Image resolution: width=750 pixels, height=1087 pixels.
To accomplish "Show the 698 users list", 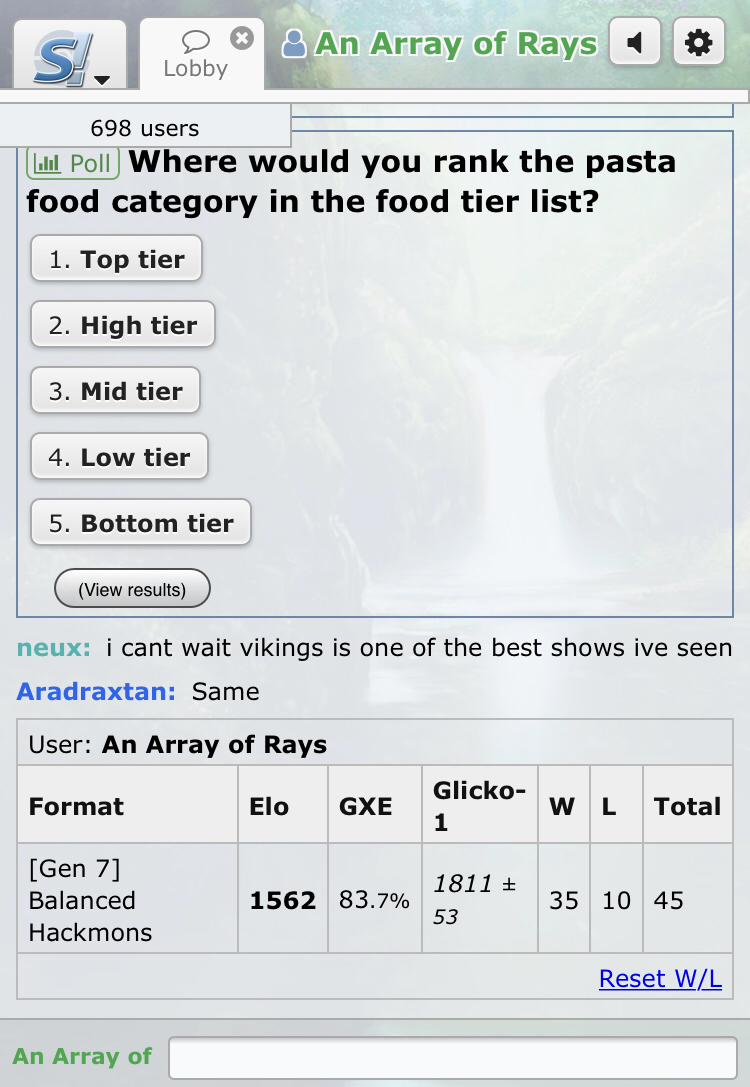I will click(145, 128).
